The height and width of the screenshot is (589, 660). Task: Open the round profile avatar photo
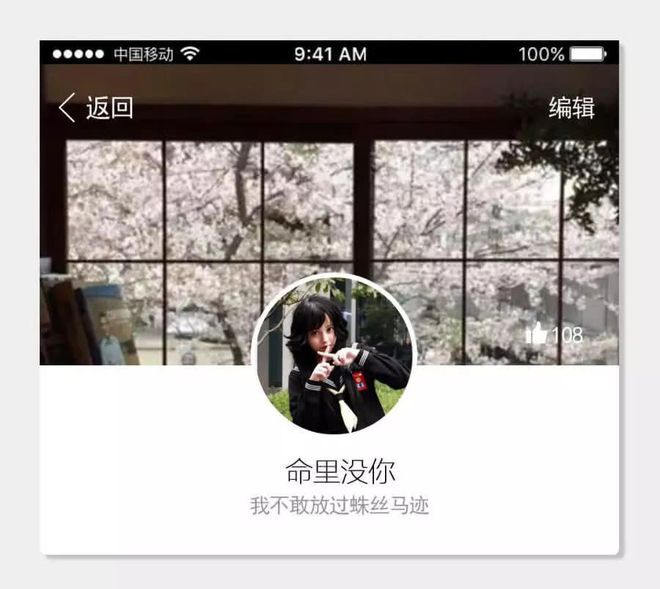click(x=333, y=356)
